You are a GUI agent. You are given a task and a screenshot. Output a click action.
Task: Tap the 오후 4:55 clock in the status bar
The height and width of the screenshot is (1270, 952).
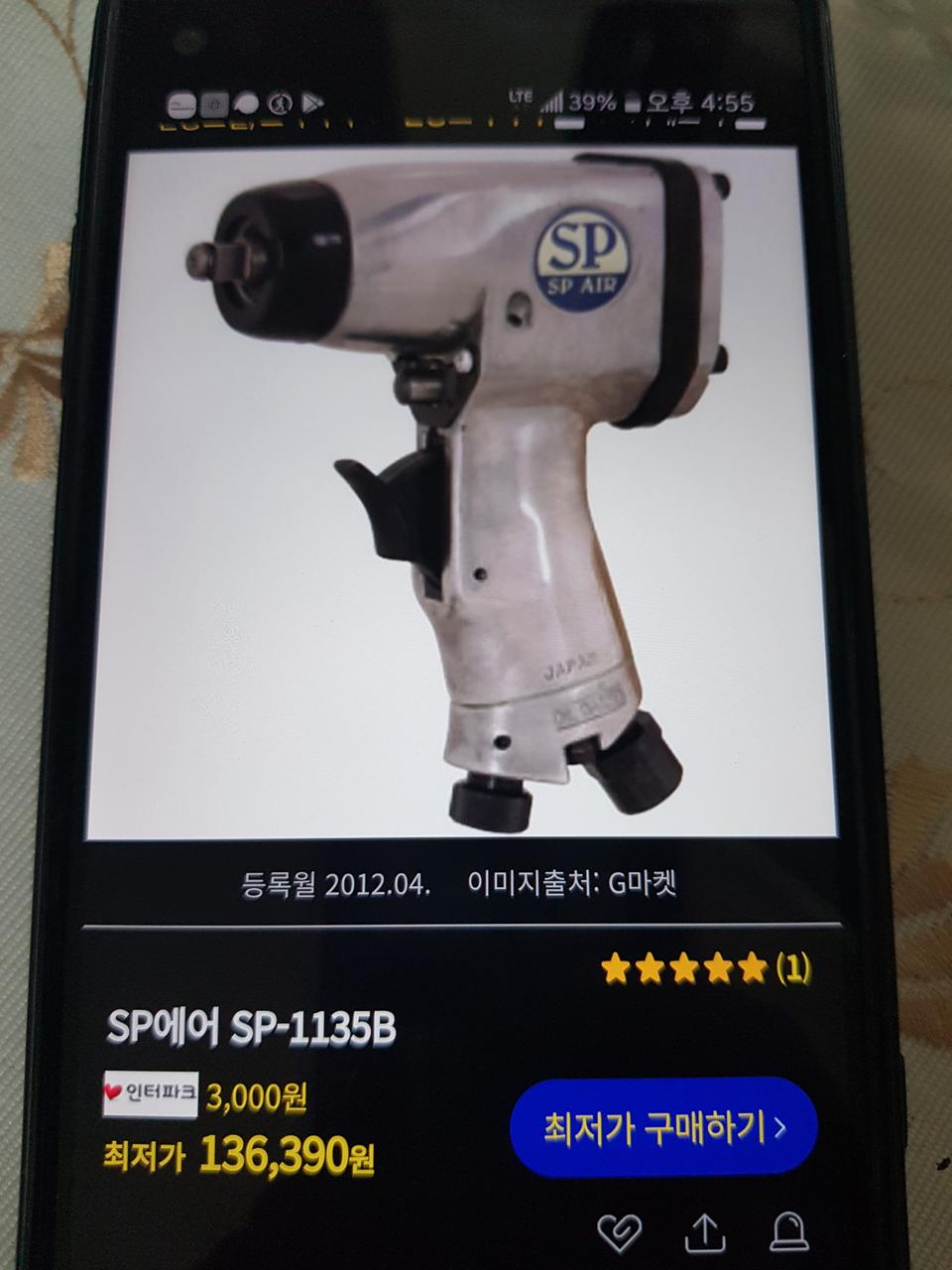[684, 101]
